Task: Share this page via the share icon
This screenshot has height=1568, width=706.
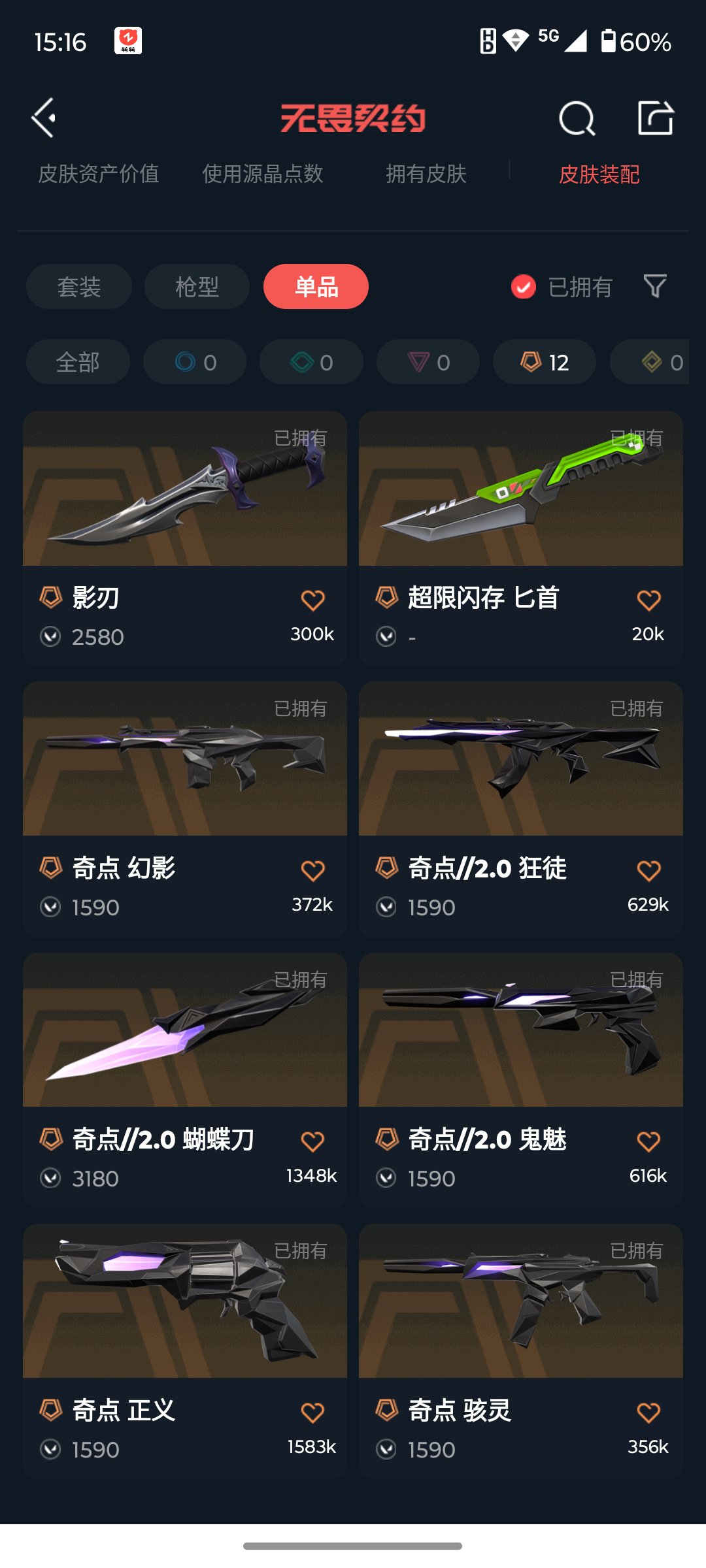Action: click(656, 118)
